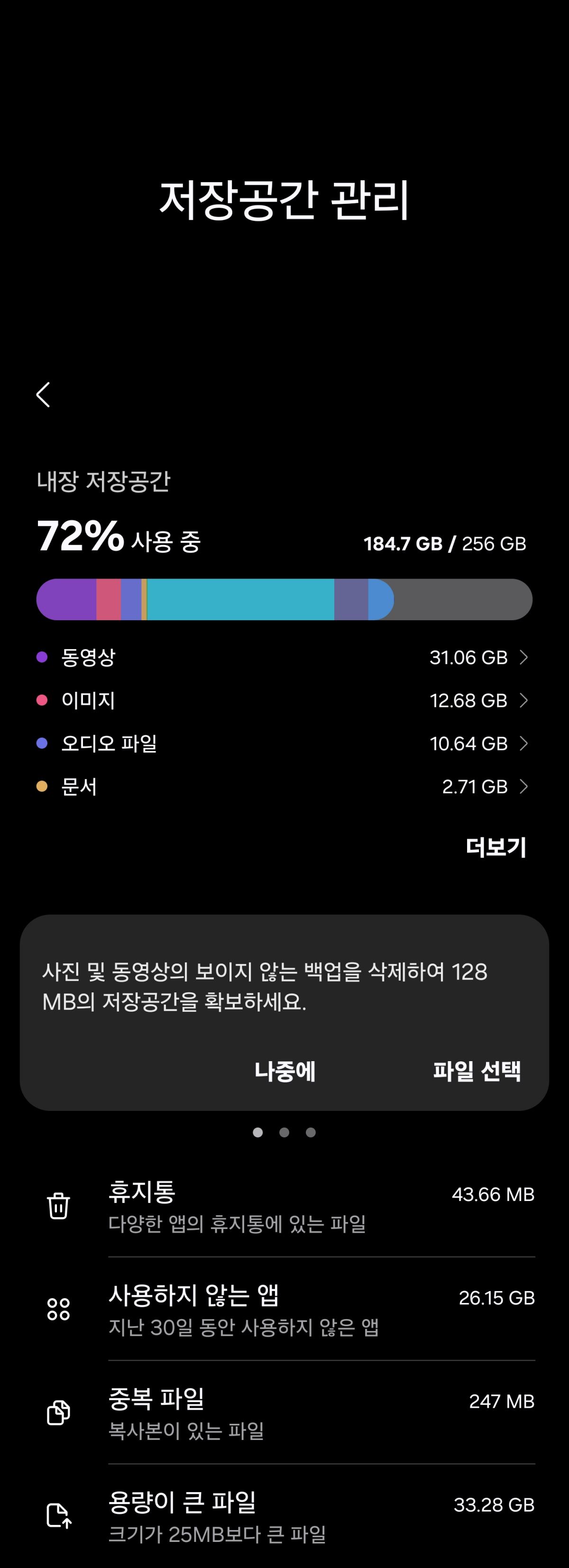Select the second page indicator dot

pos(284,1132)
